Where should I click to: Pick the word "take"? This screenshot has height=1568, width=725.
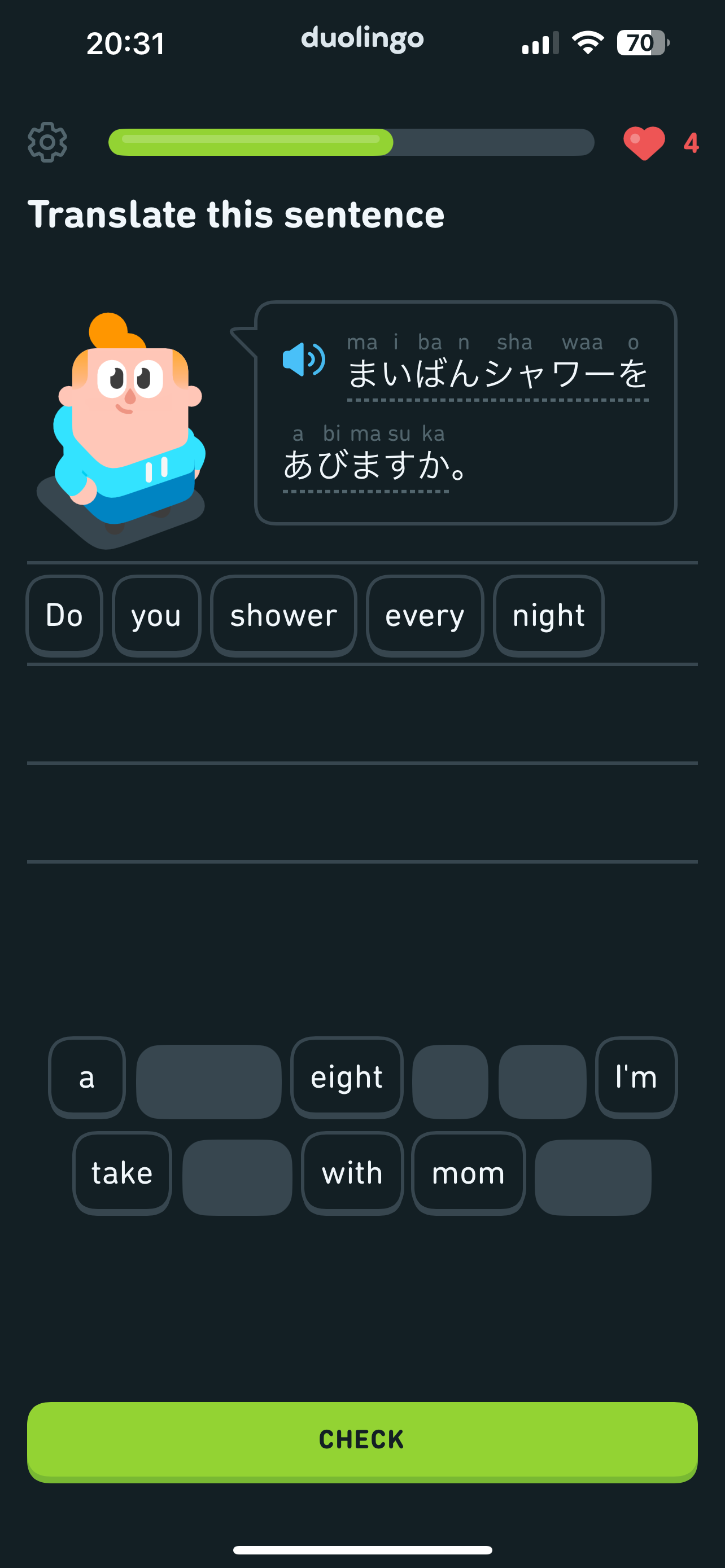pyautogui.click(x=123, y=1172)
